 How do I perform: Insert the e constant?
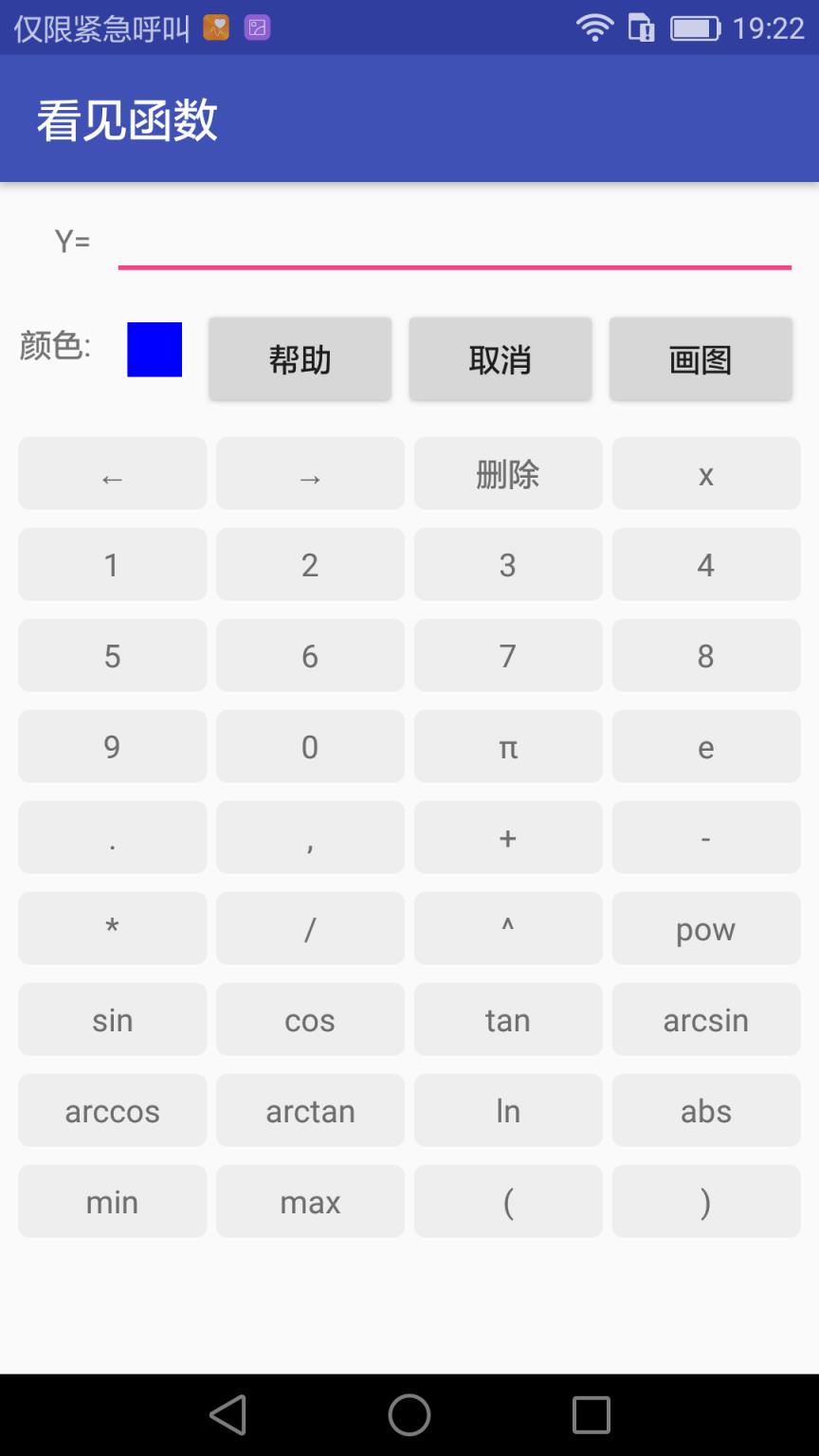tap(705, 747)
